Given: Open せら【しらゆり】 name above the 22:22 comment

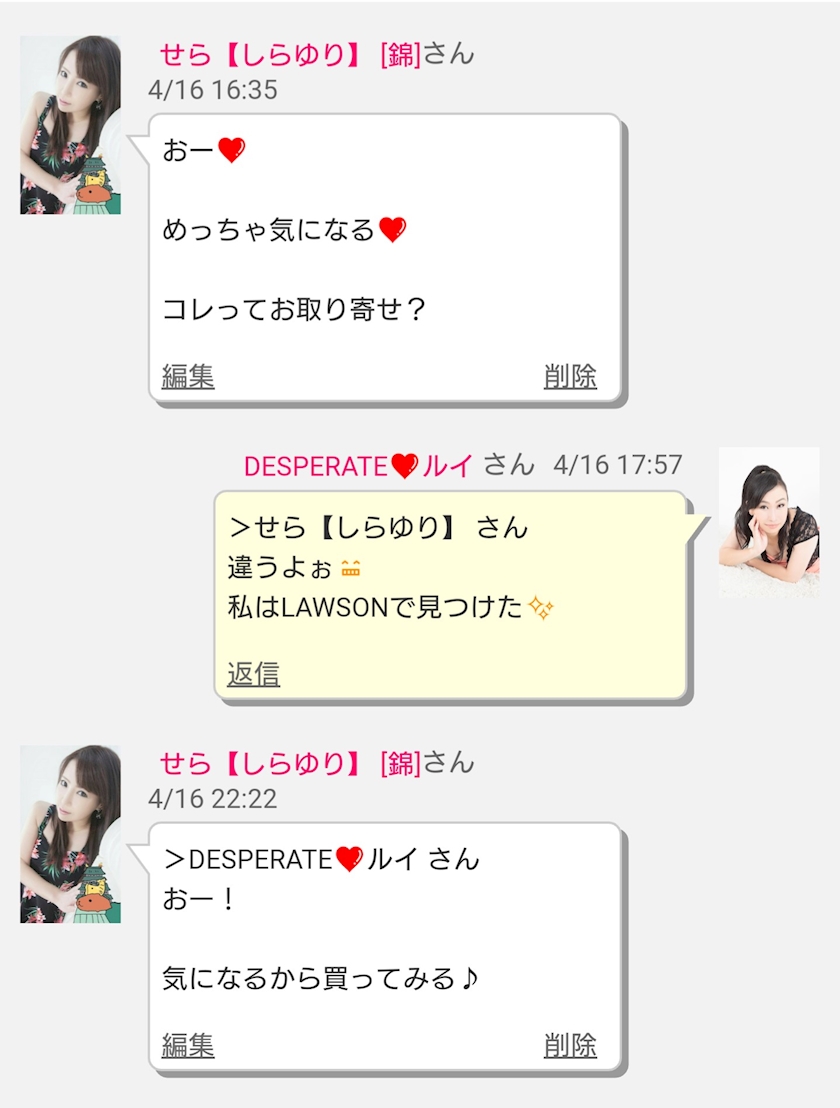Looking at the screenshot, I should pyautogui.click(x=259, y=763).
